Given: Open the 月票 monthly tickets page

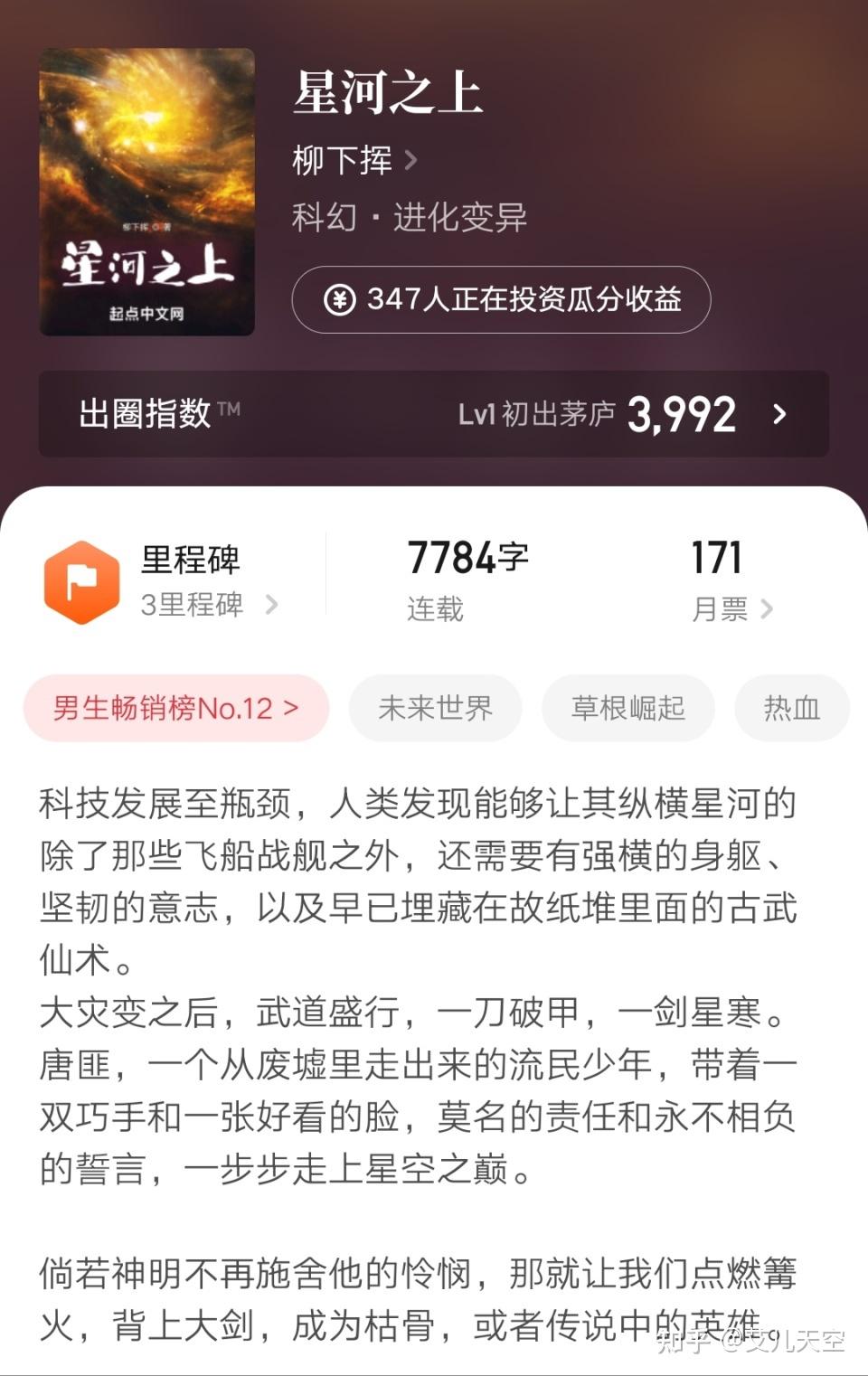Looking at the screenshot, I should click(x=731, y=608).
